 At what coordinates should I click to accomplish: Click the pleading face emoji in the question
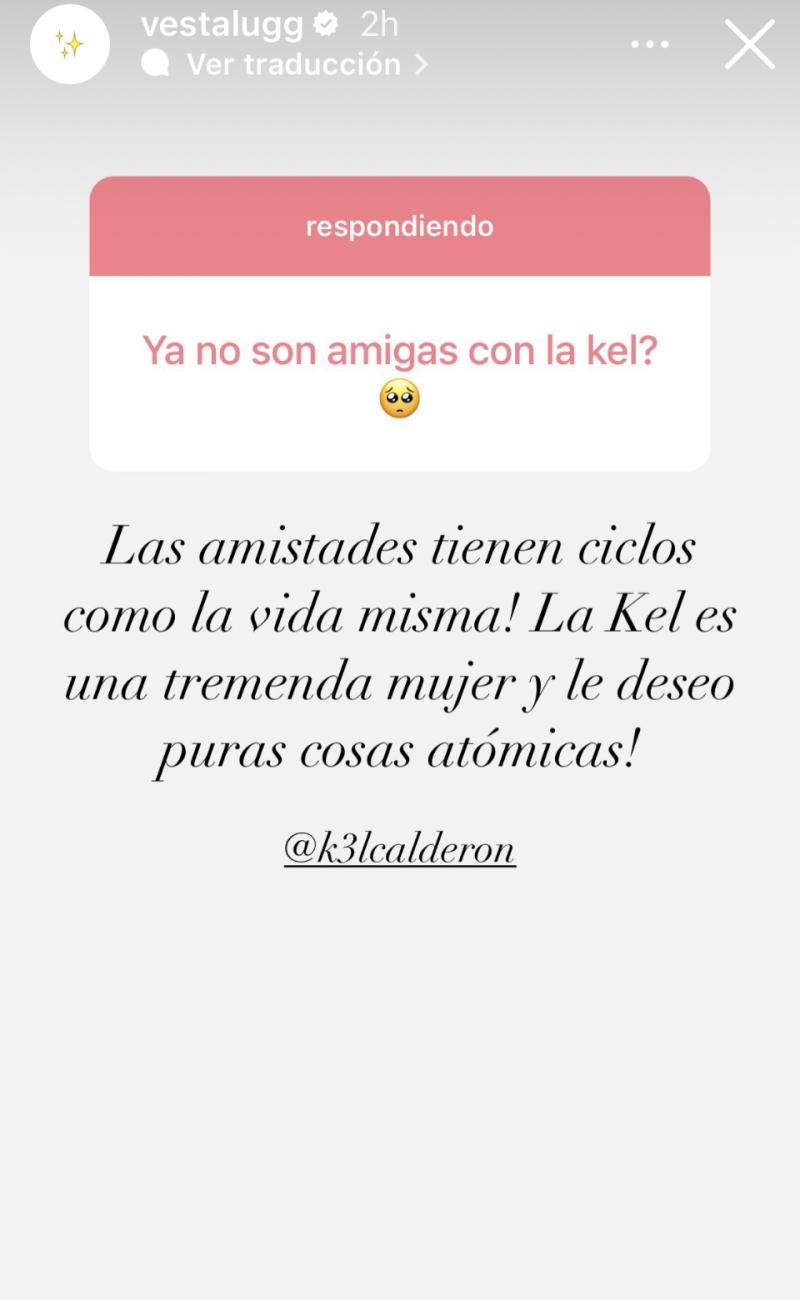399,398
